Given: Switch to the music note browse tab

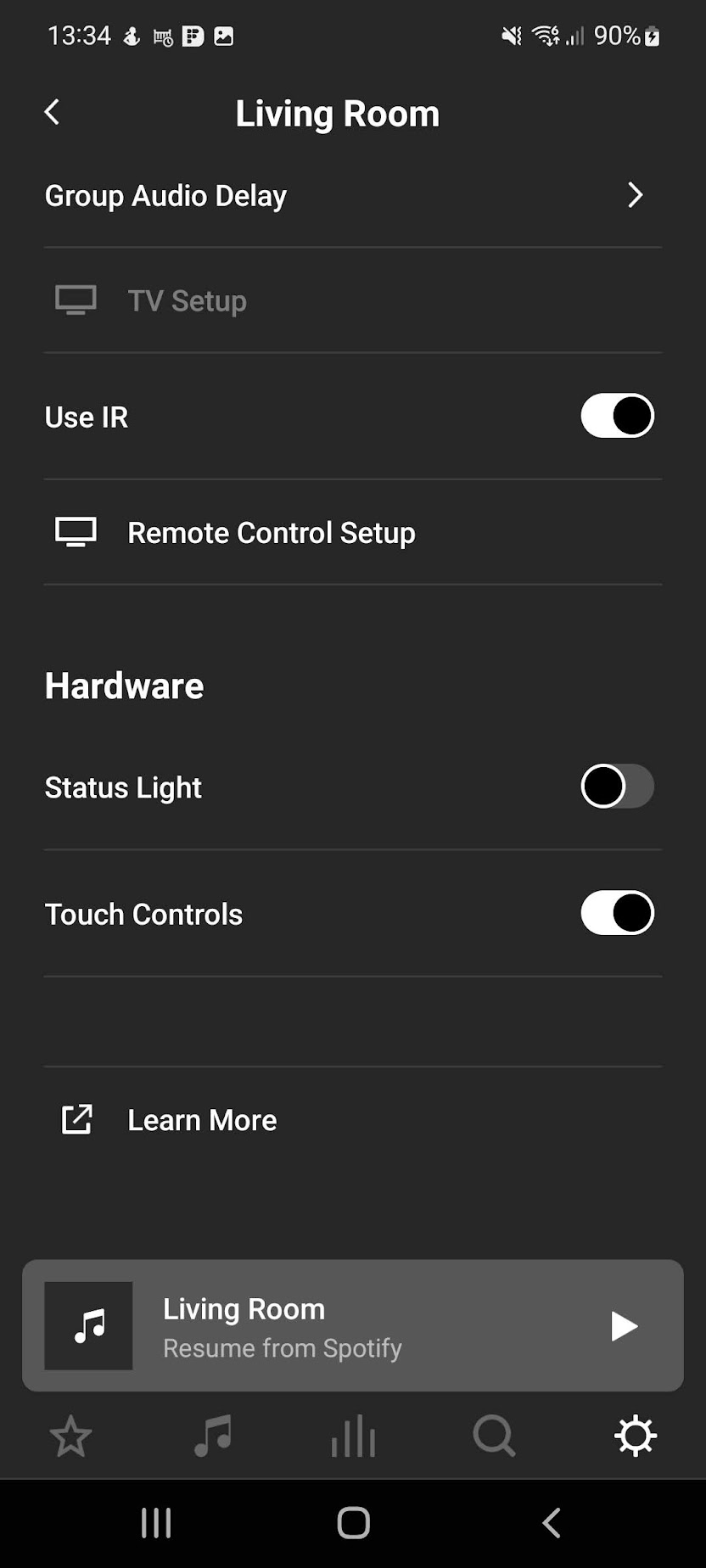Looking at the screenshot, I should tap(212, 1436).
